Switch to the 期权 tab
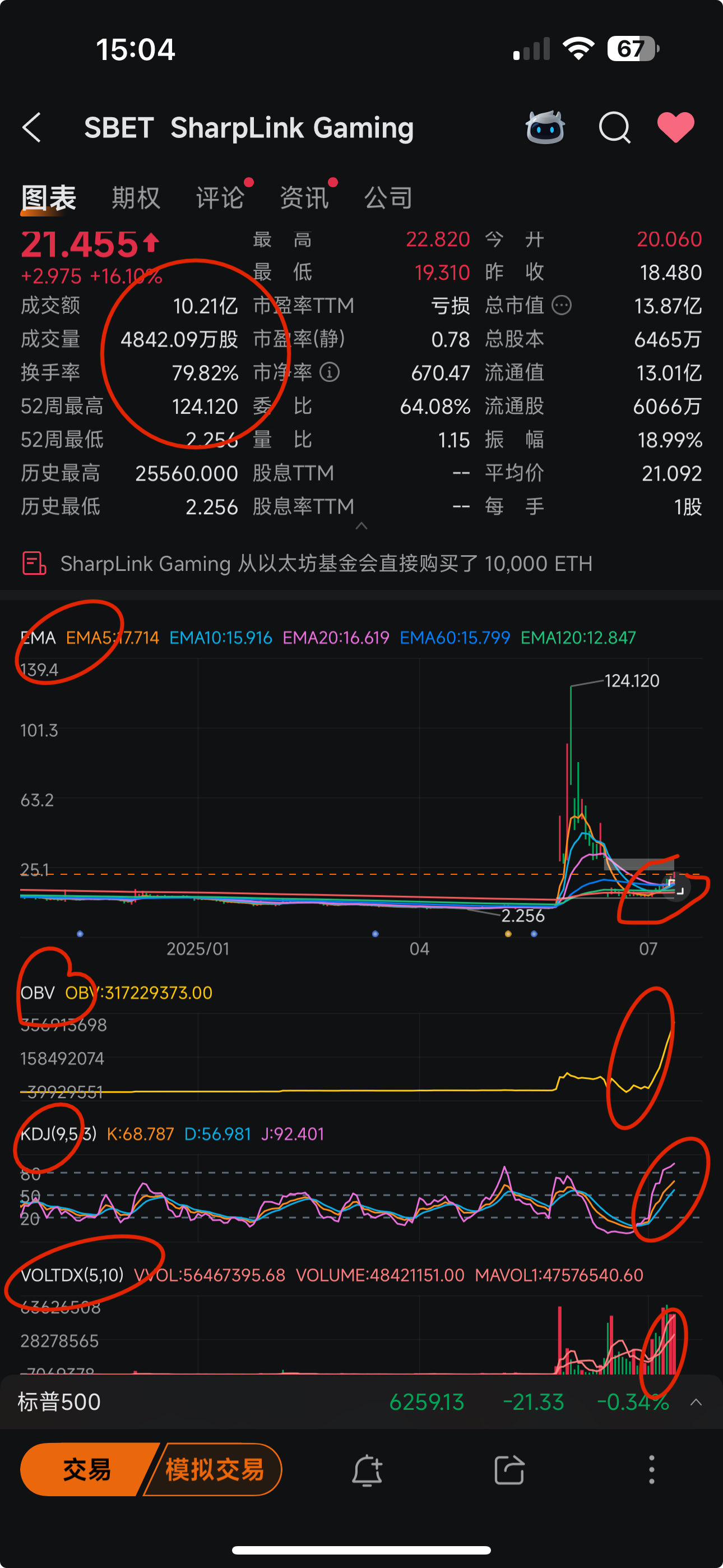 136,198
